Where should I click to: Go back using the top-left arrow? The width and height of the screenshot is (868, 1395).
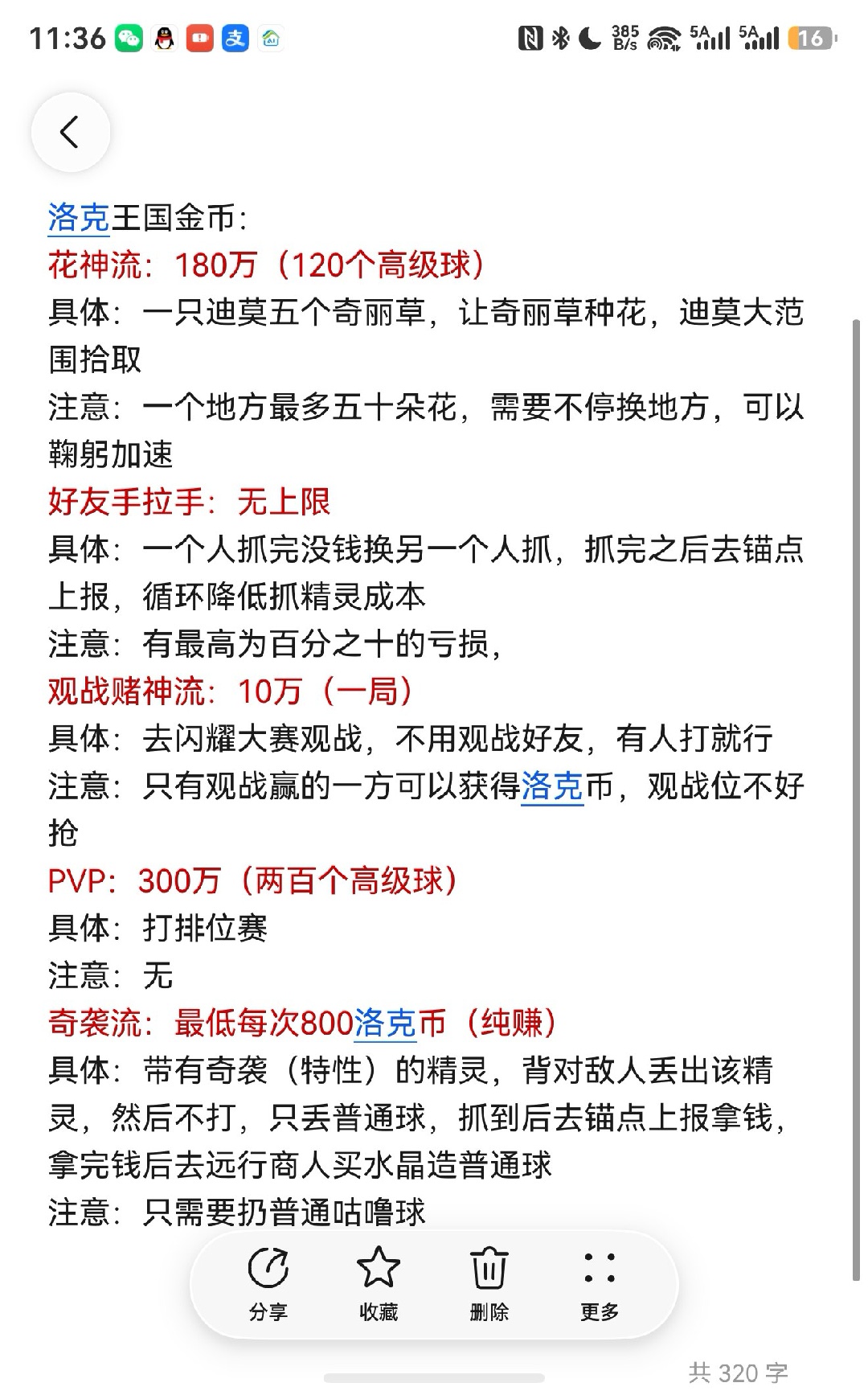(x=71, y=132)
